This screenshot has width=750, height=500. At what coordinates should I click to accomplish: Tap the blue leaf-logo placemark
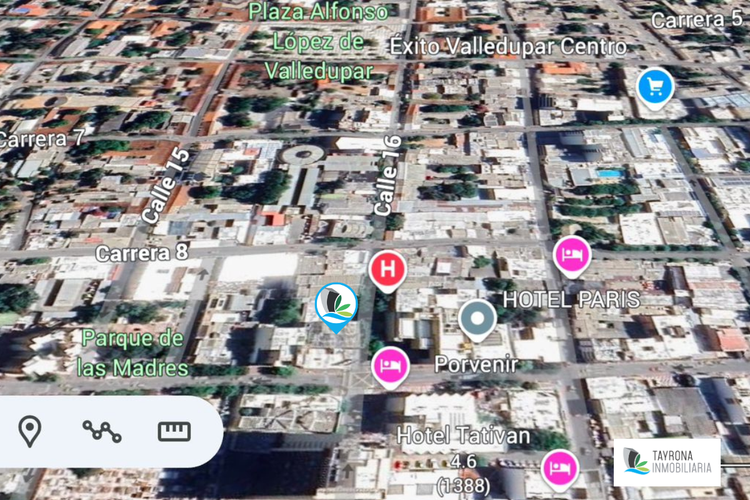click(x=334, y=304)
